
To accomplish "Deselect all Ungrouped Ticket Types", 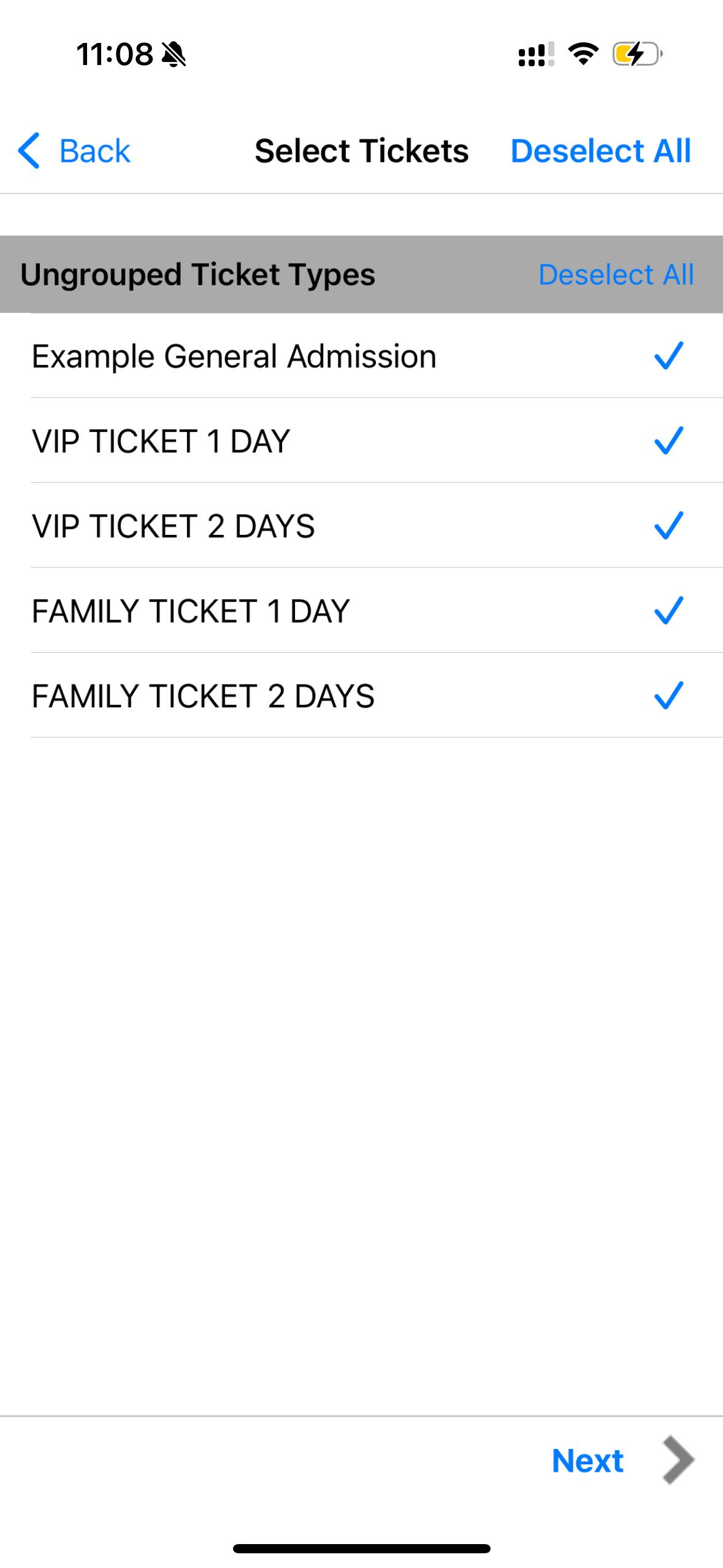I will point(616,274).
